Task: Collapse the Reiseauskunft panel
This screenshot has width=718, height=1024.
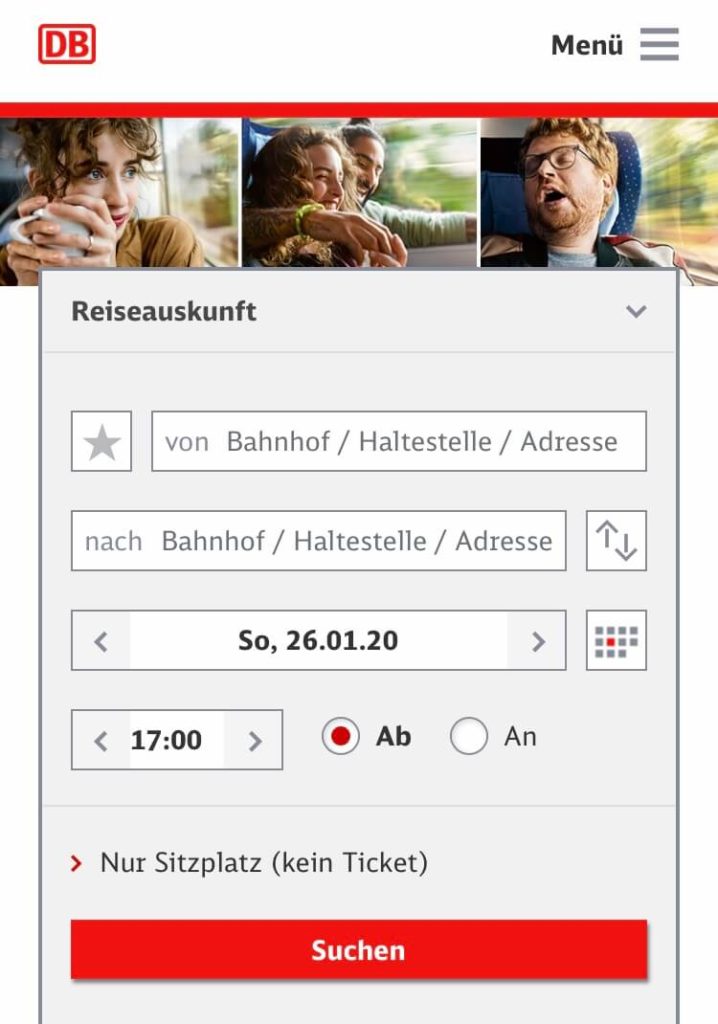Action: (x=636, y=311)
